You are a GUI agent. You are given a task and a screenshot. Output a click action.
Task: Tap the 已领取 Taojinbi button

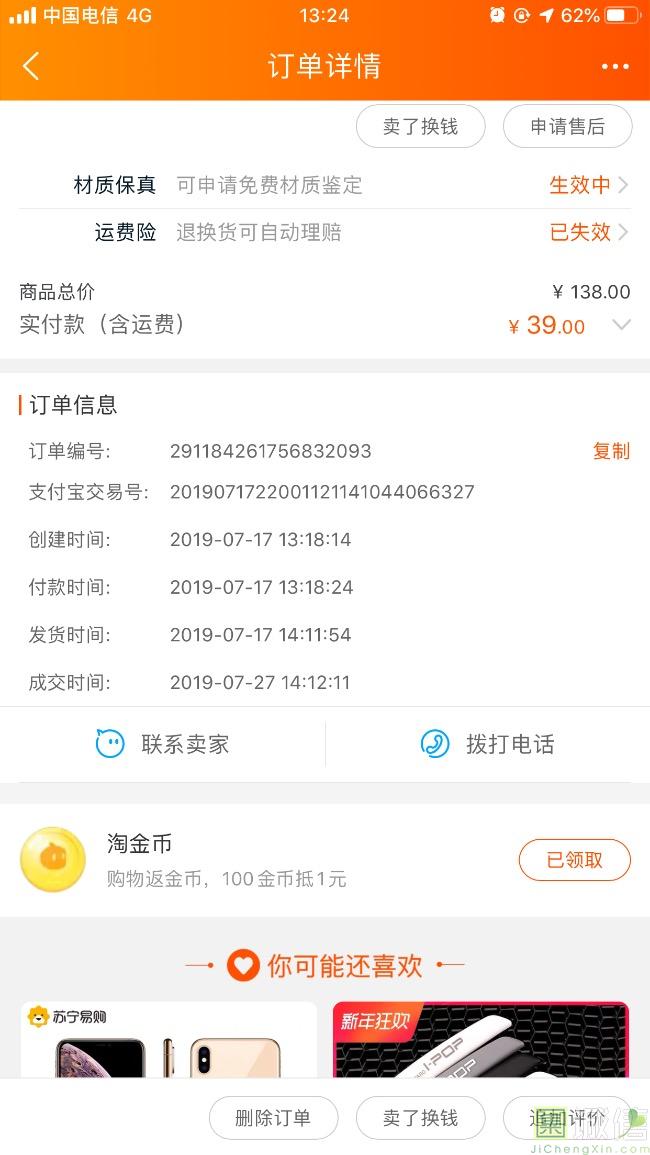click(574, 860)
